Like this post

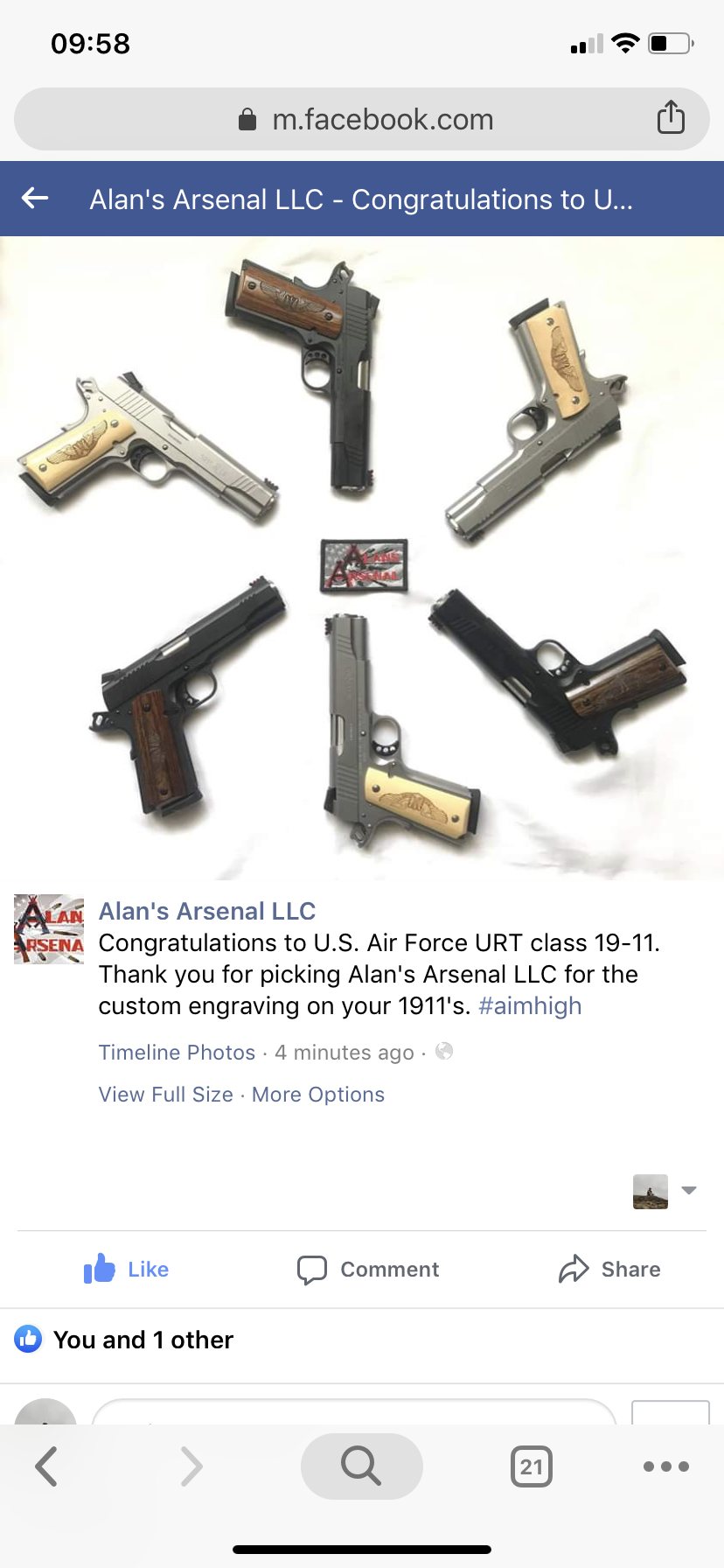(126, 1270)
